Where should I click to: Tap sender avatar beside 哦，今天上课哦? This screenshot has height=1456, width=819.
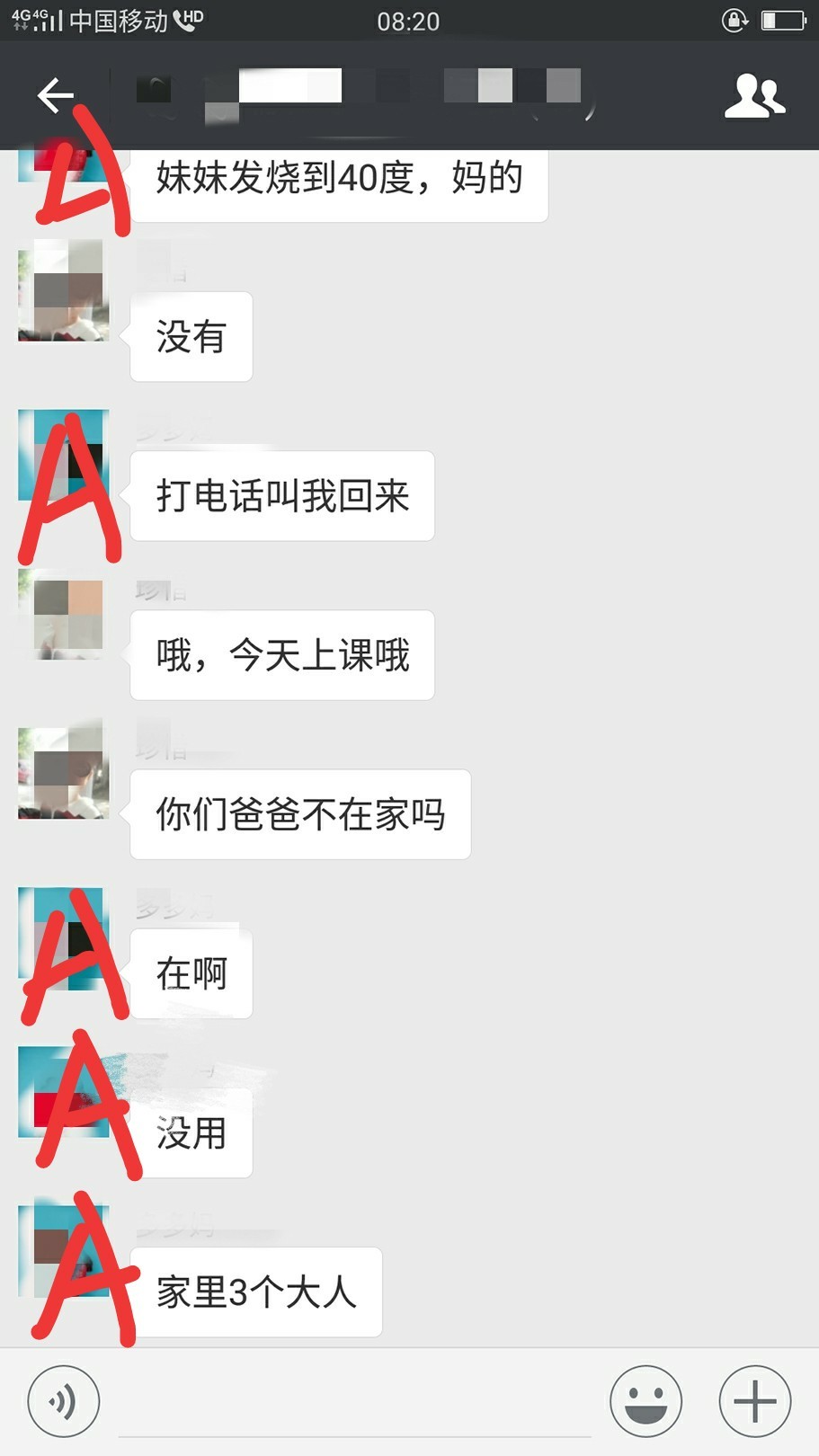(64, 613)
